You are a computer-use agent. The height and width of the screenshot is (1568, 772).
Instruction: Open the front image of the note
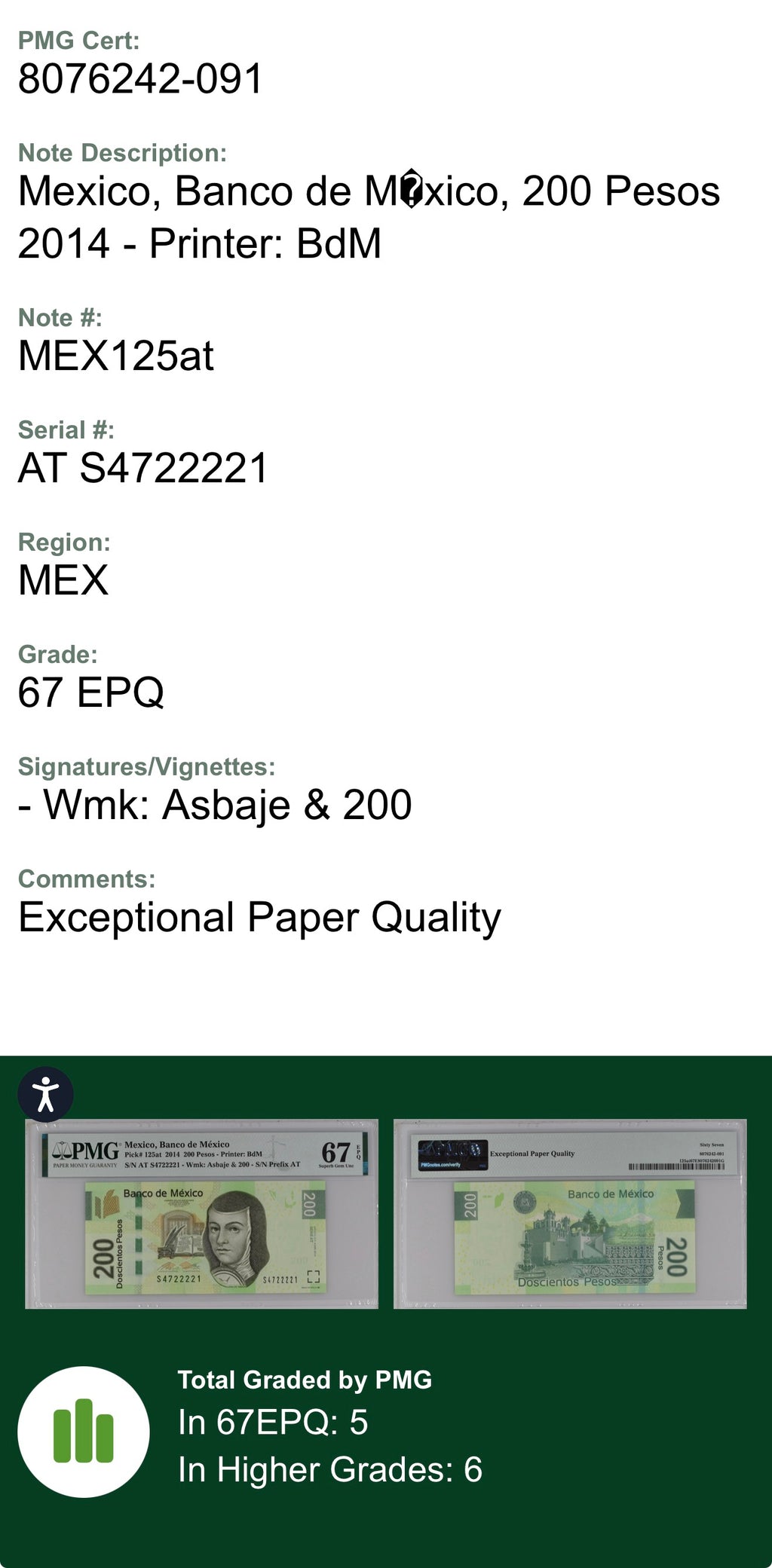[201, 1214]
